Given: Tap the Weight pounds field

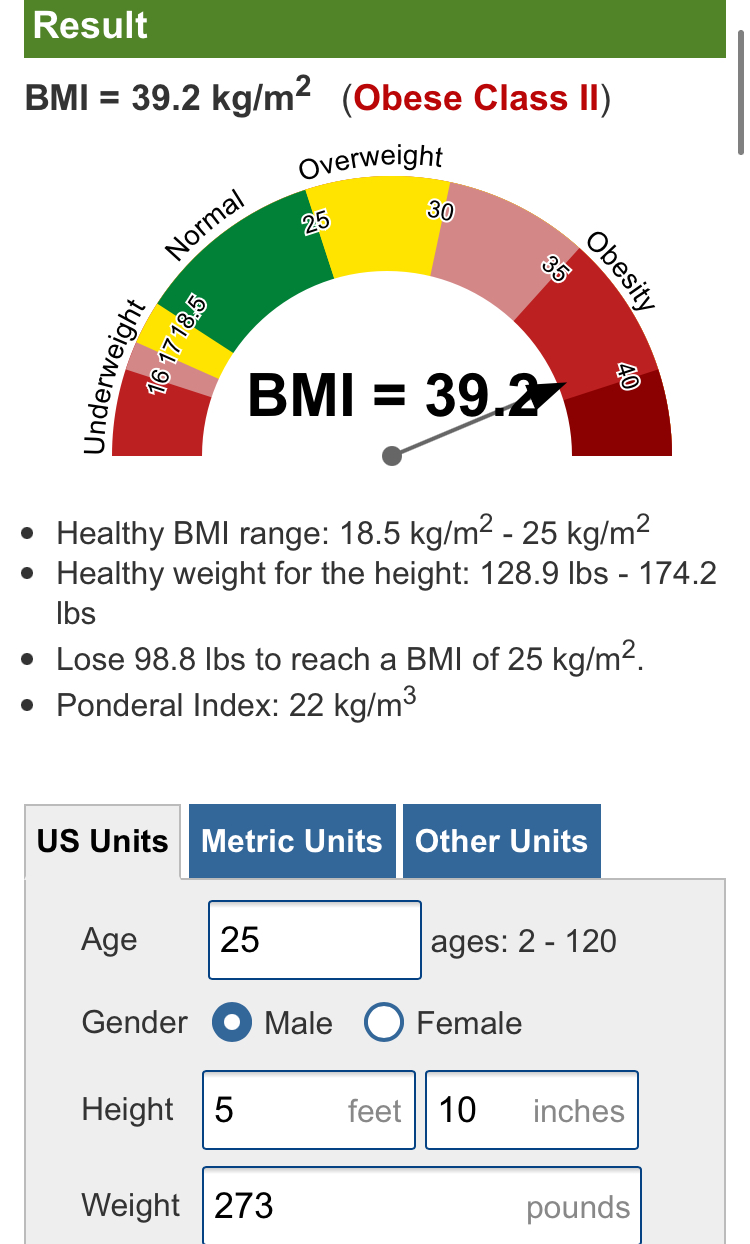Looking at the screenshot, I should 421,1205.
